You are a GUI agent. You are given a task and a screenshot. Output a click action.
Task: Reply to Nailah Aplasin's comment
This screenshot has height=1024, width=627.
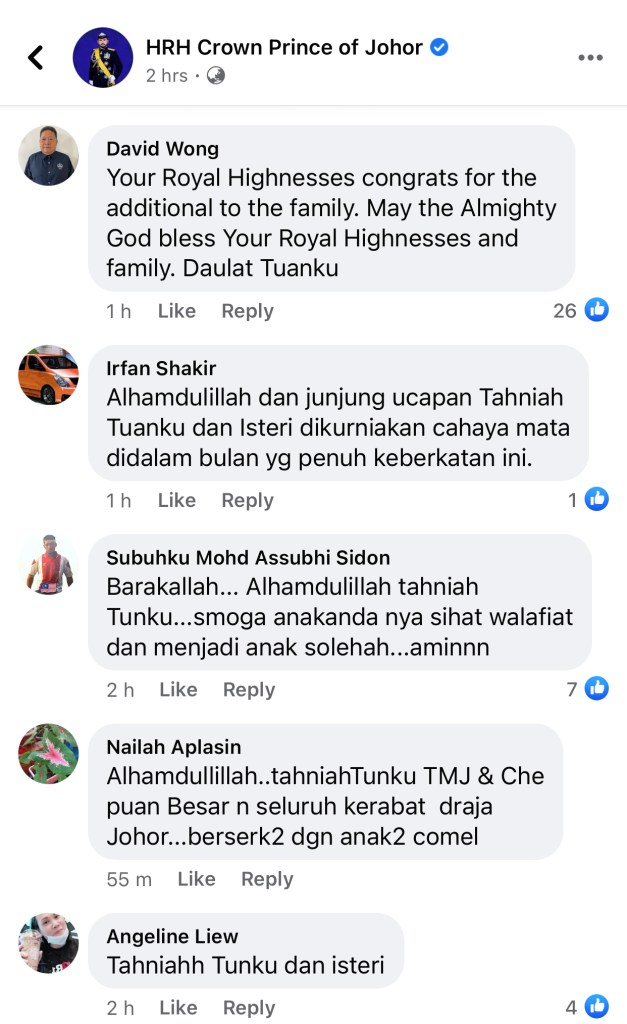(x=267, y=879)
